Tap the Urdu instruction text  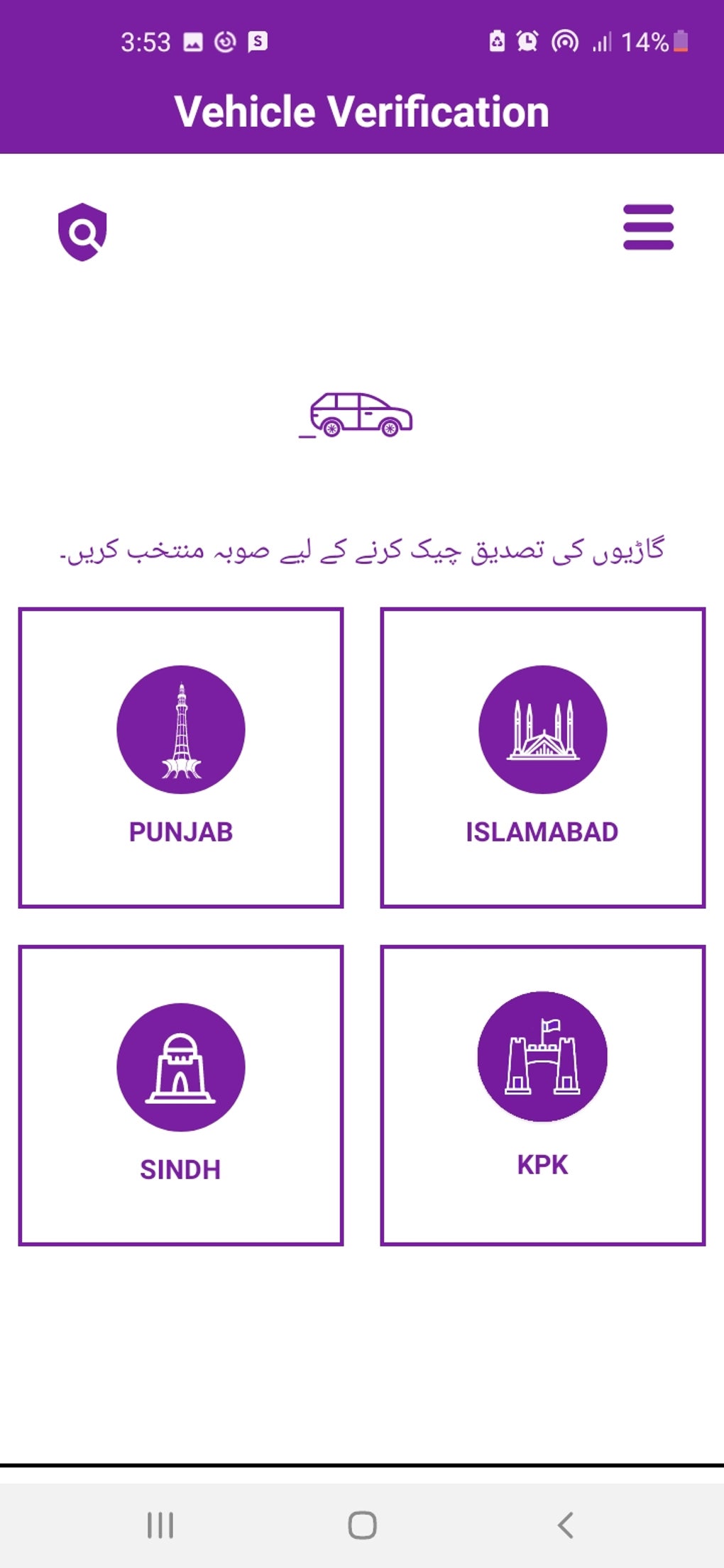click(362, 553)
